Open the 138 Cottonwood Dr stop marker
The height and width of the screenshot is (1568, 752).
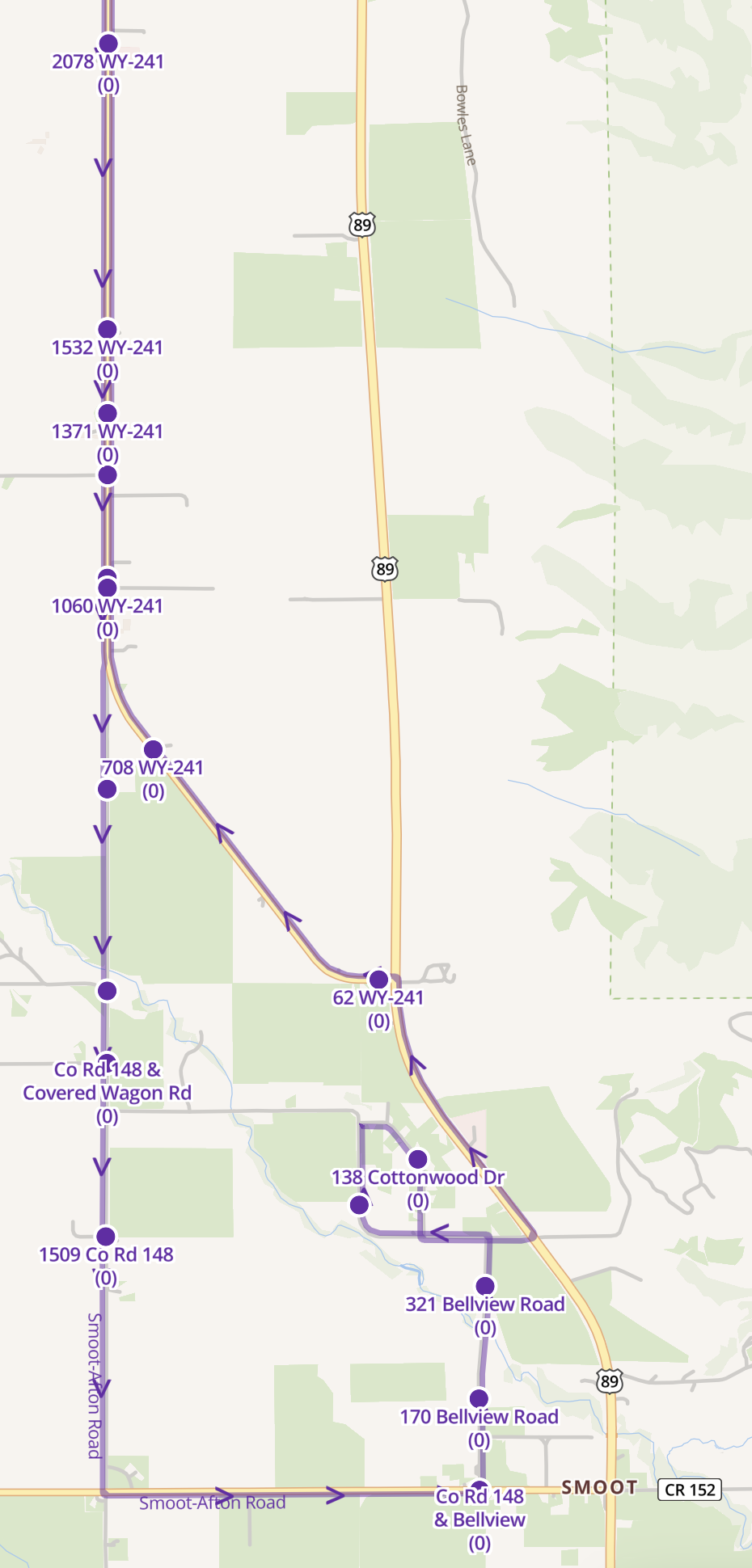coord(417,1160)
